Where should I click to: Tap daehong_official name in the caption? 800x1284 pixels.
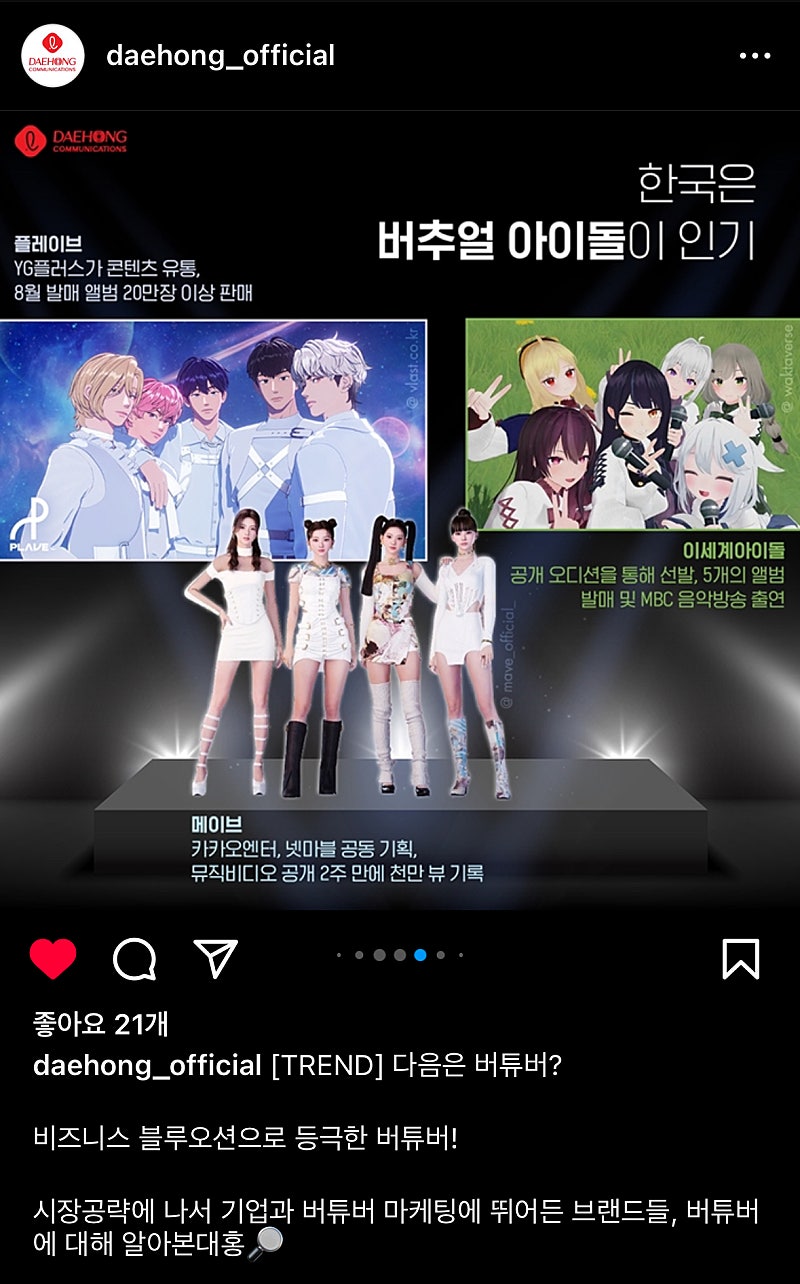[147, 1065]
